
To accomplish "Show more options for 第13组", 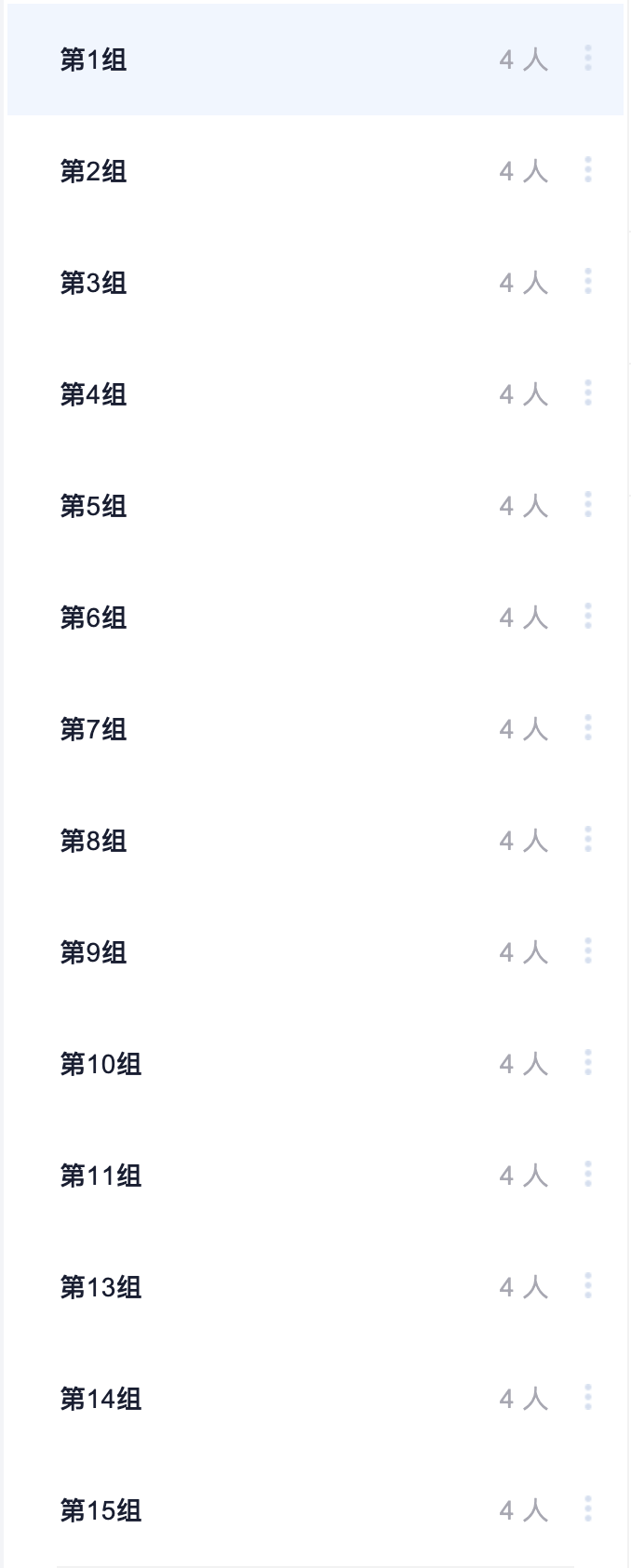I will point(588,1286).
